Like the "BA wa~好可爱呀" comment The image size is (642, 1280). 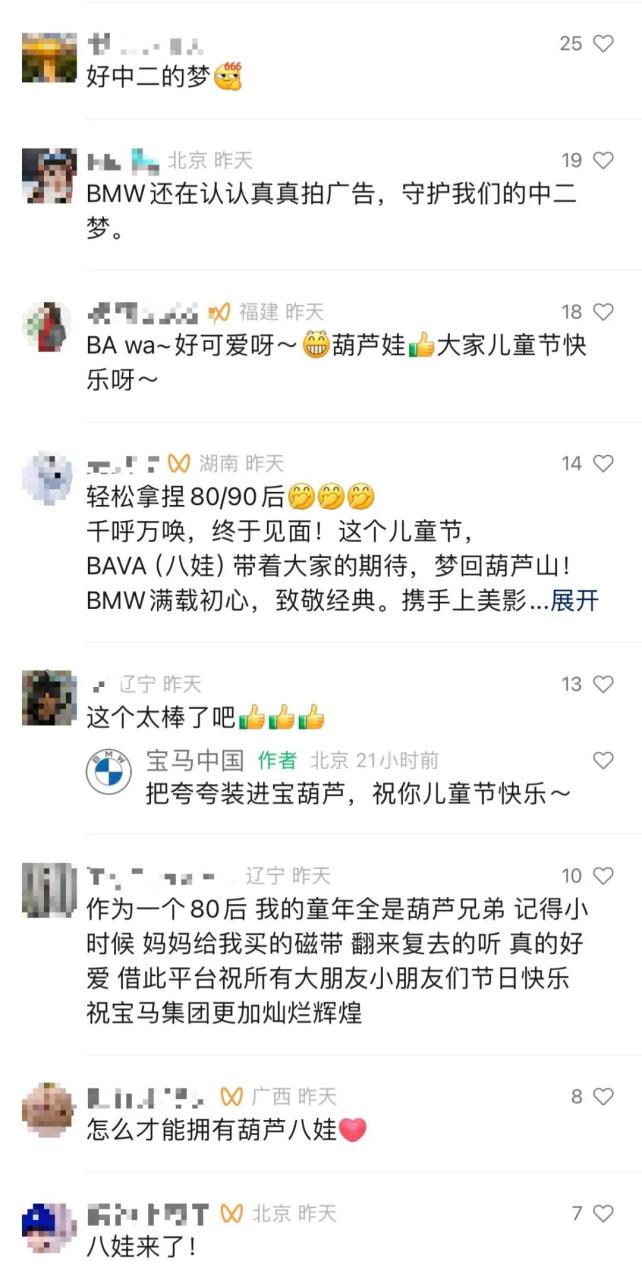tap(603, 312)
